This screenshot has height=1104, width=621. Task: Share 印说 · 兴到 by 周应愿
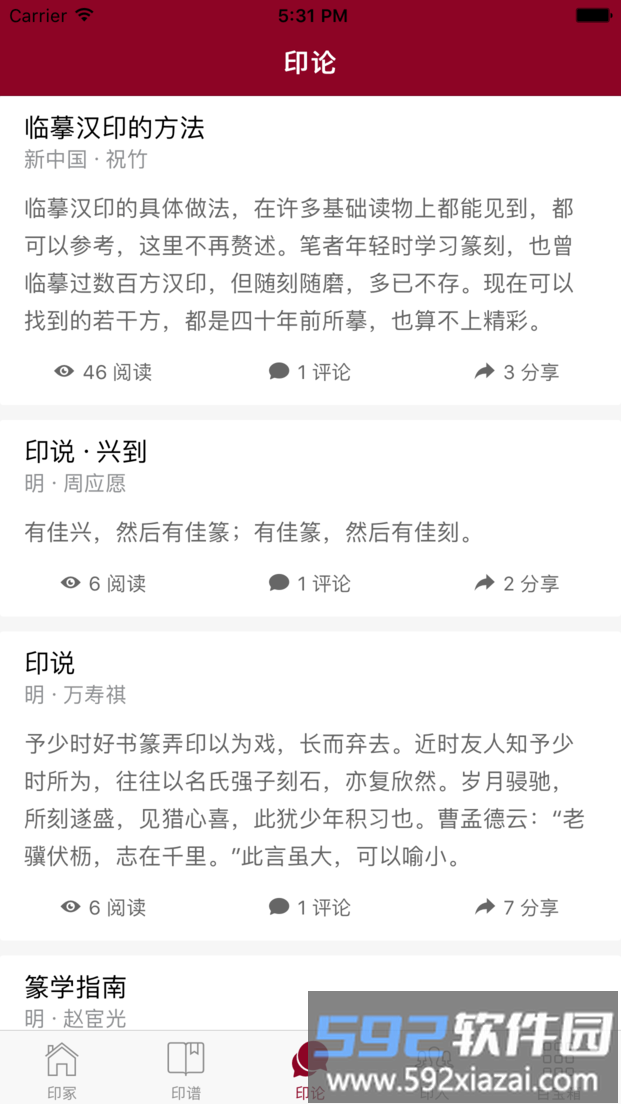(516, 583)
